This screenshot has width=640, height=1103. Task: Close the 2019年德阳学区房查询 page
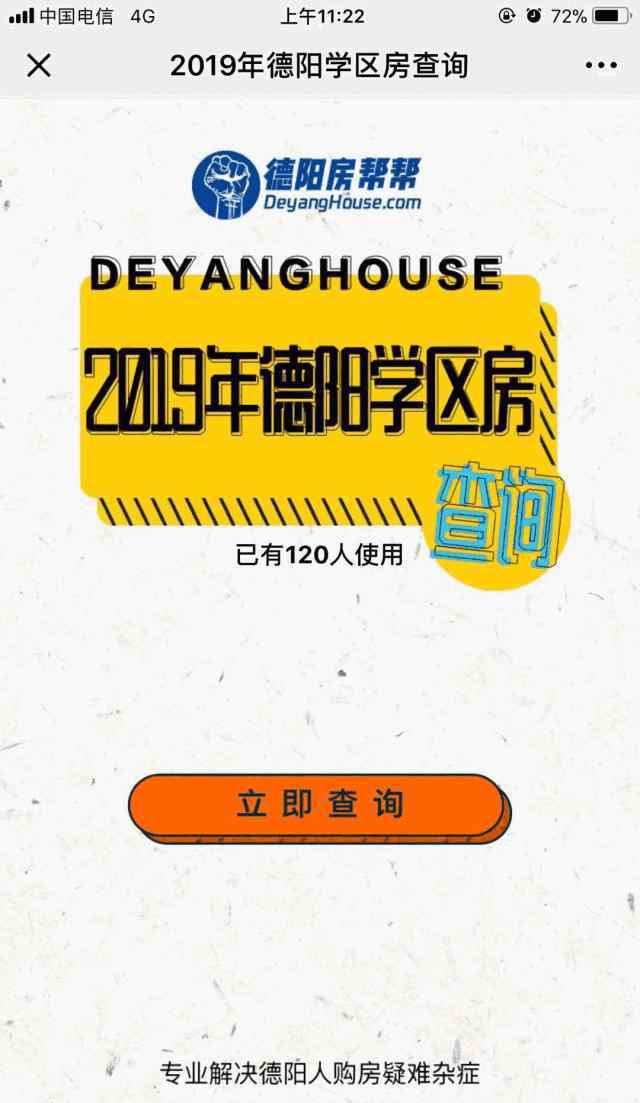38,66
